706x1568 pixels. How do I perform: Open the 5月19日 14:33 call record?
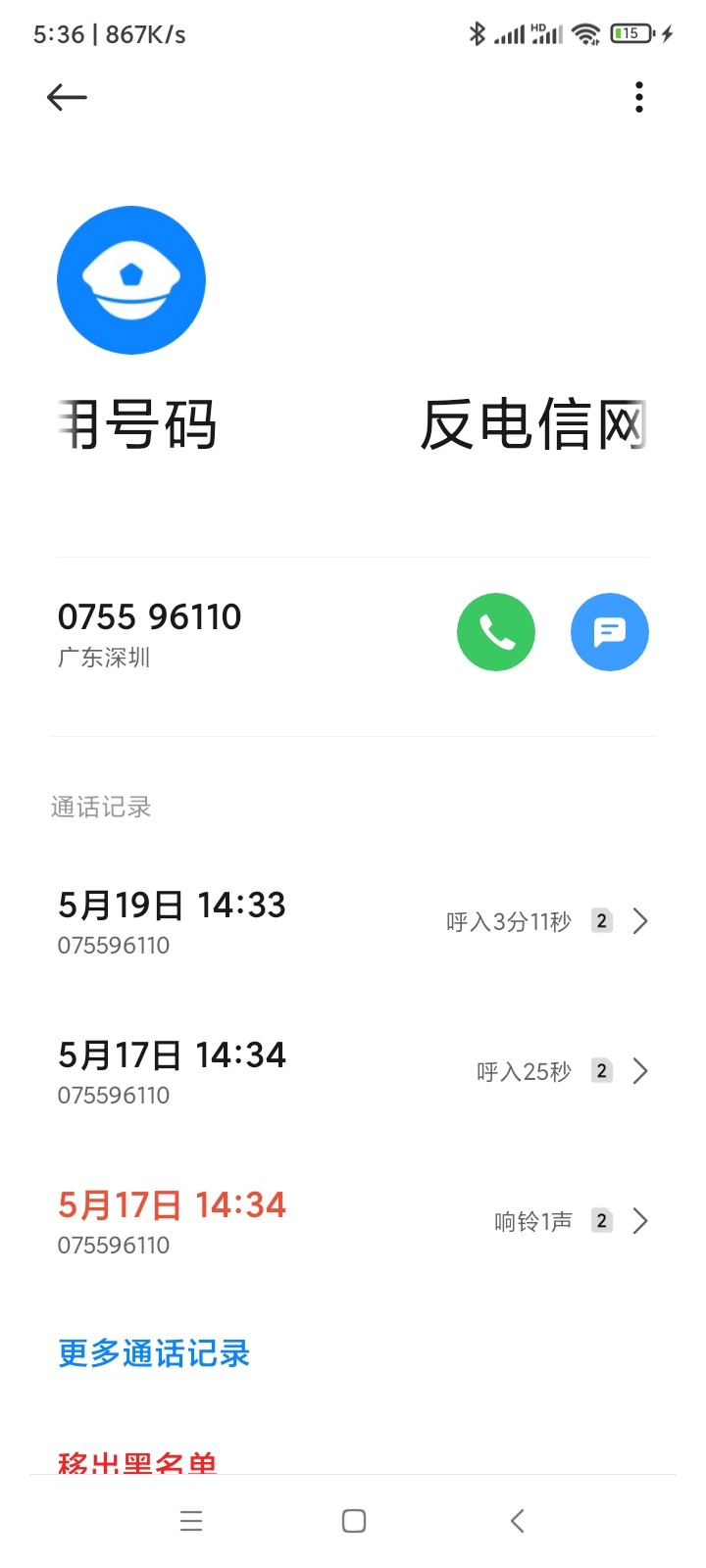point(353,921)
